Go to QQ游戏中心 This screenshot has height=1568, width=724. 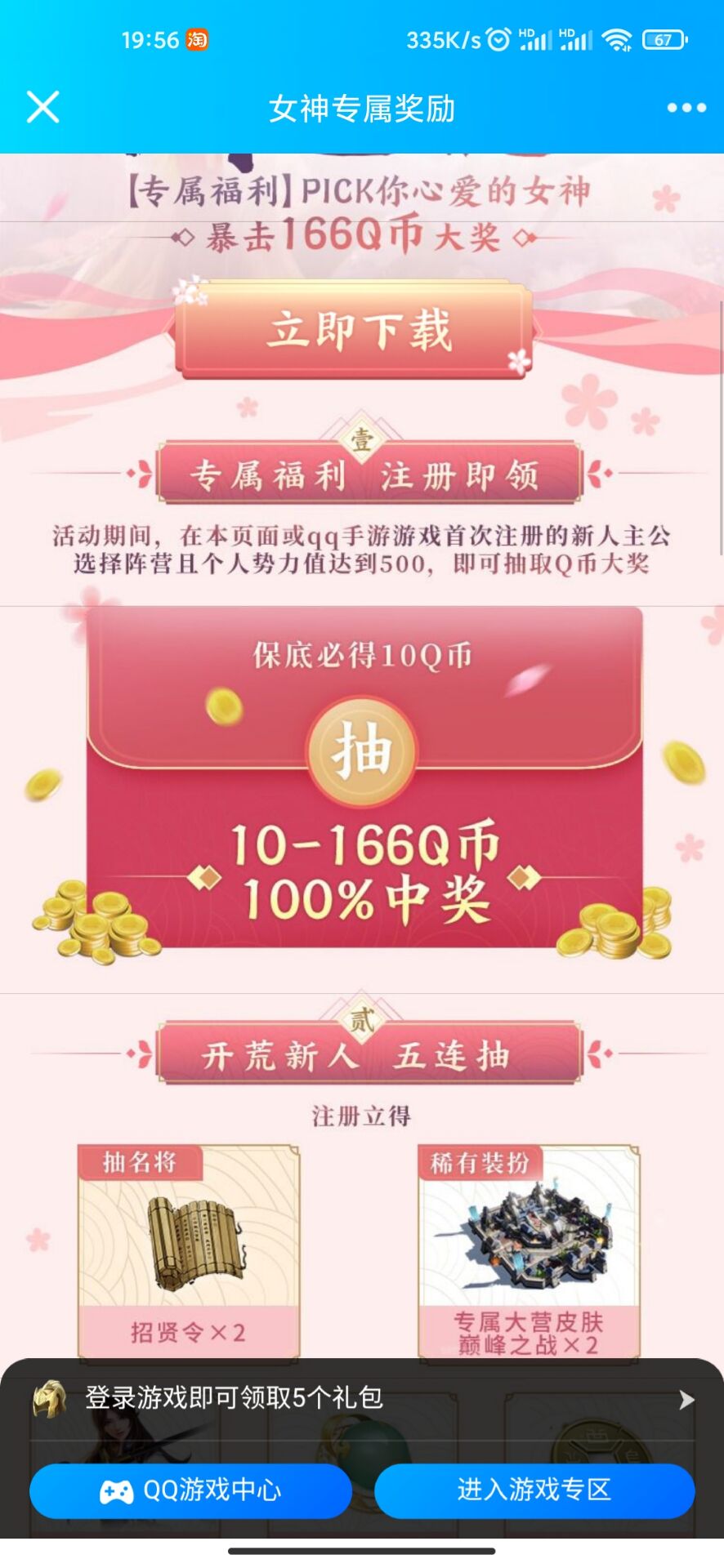point(190,1490)
